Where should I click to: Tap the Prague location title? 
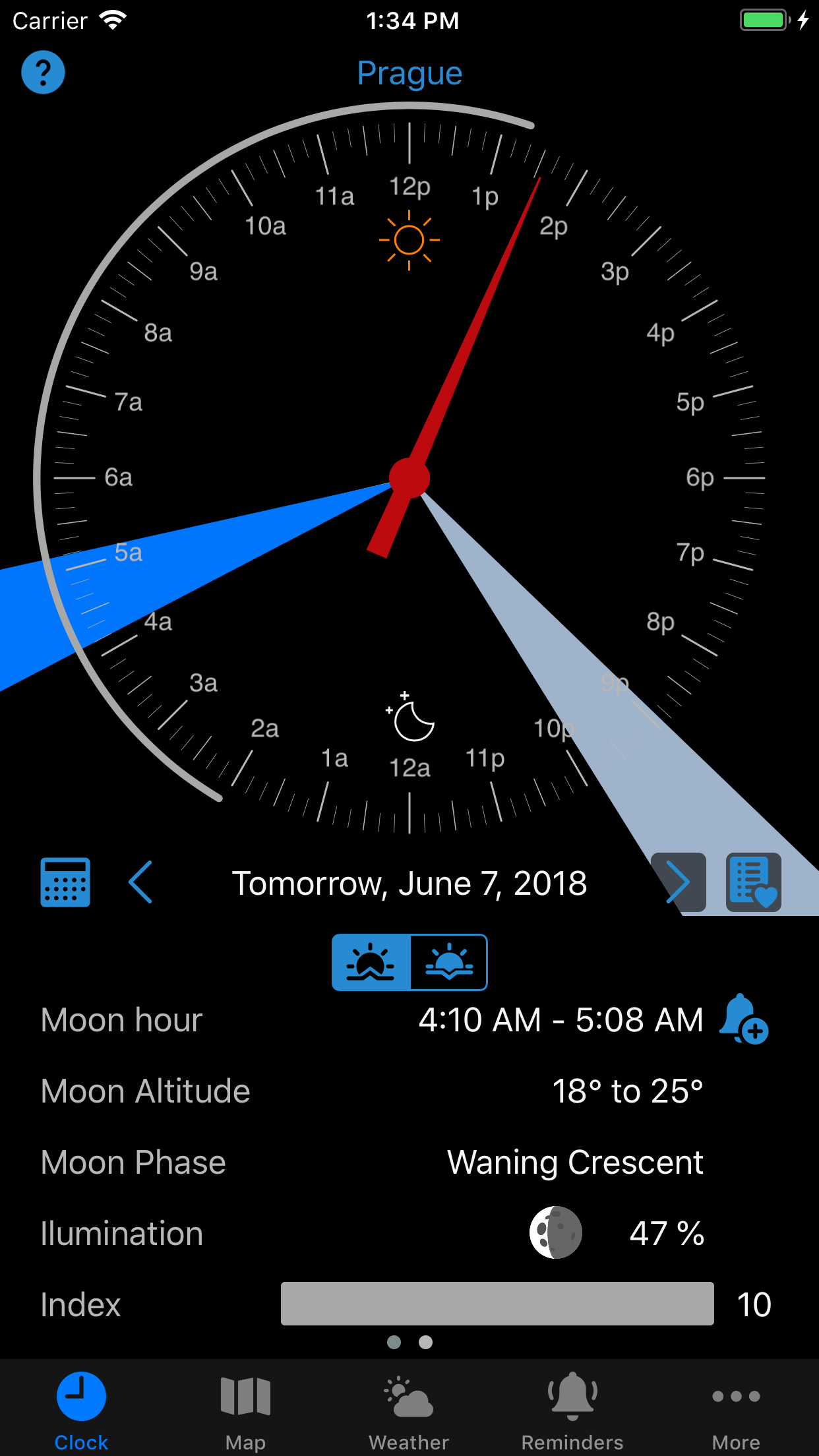pos(409,74)
